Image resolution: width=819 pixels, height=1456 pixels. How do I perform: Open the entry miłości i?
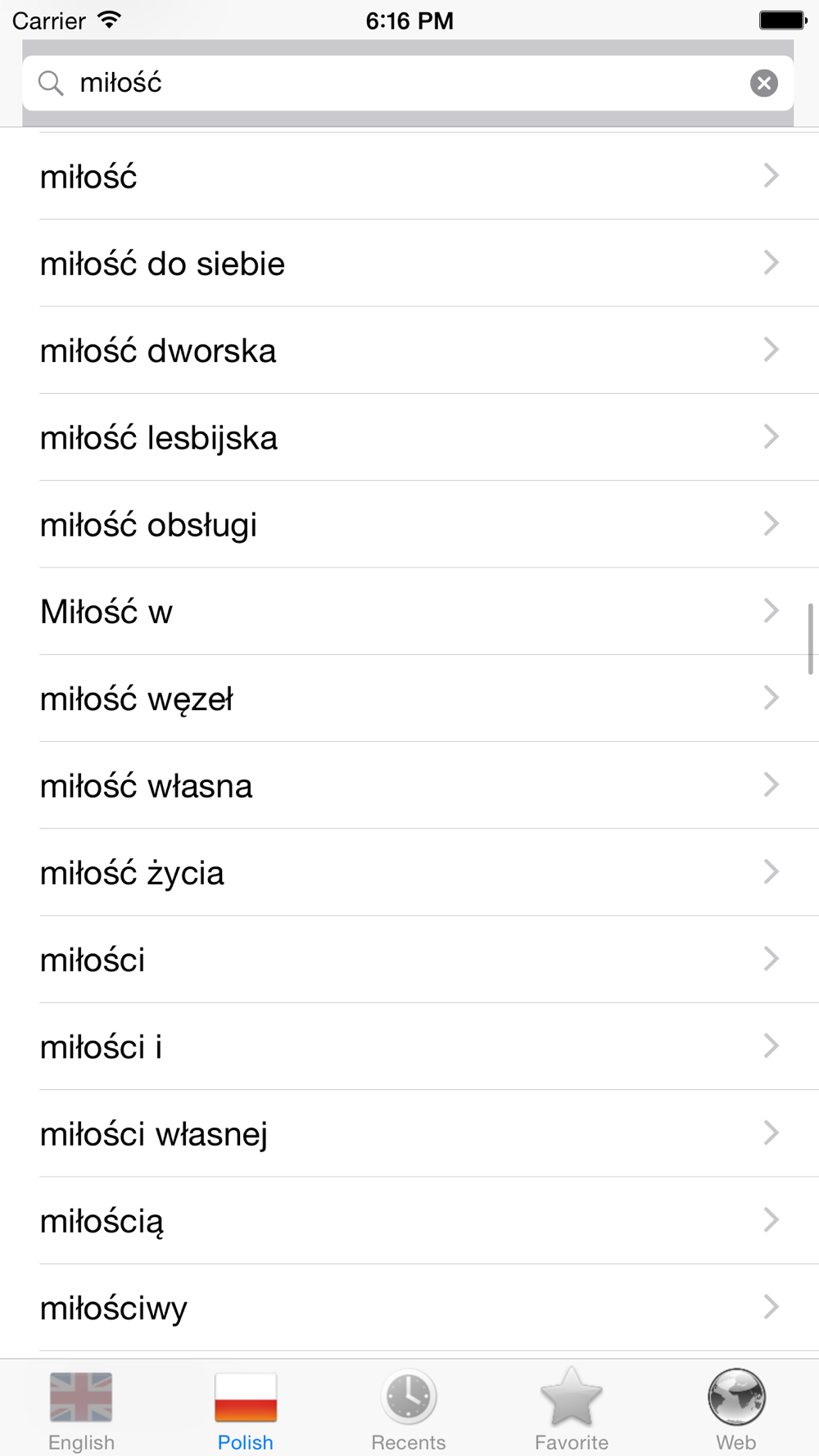pos(409,1047)
